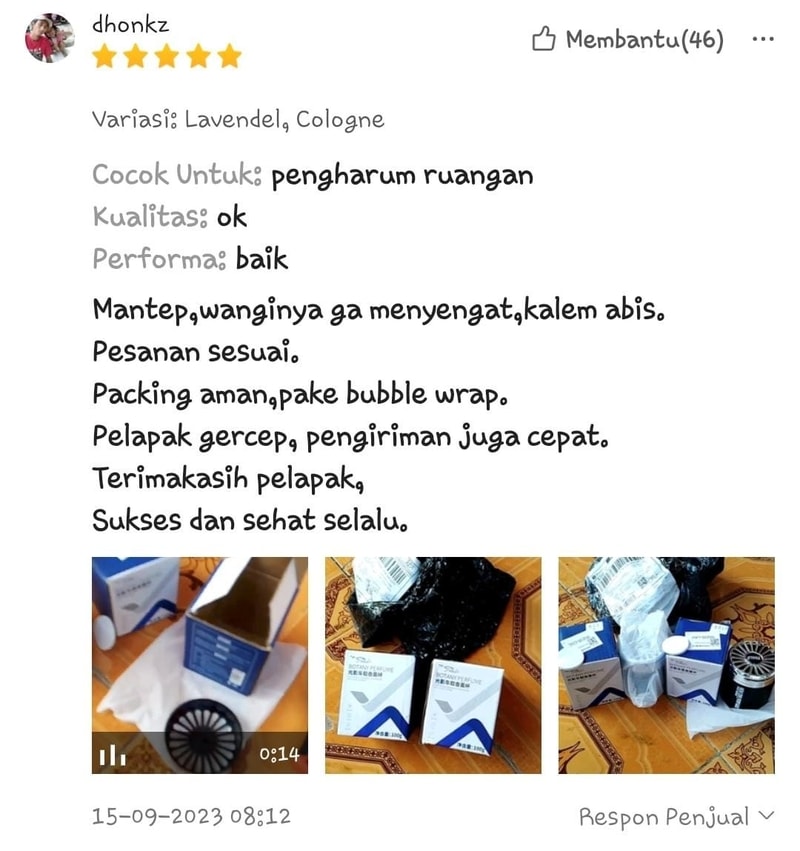The height and width of the screenshot is (851, 800).
Task: Play the 0:14 review video
Action: pyautogui.click(x=199, y=665)
